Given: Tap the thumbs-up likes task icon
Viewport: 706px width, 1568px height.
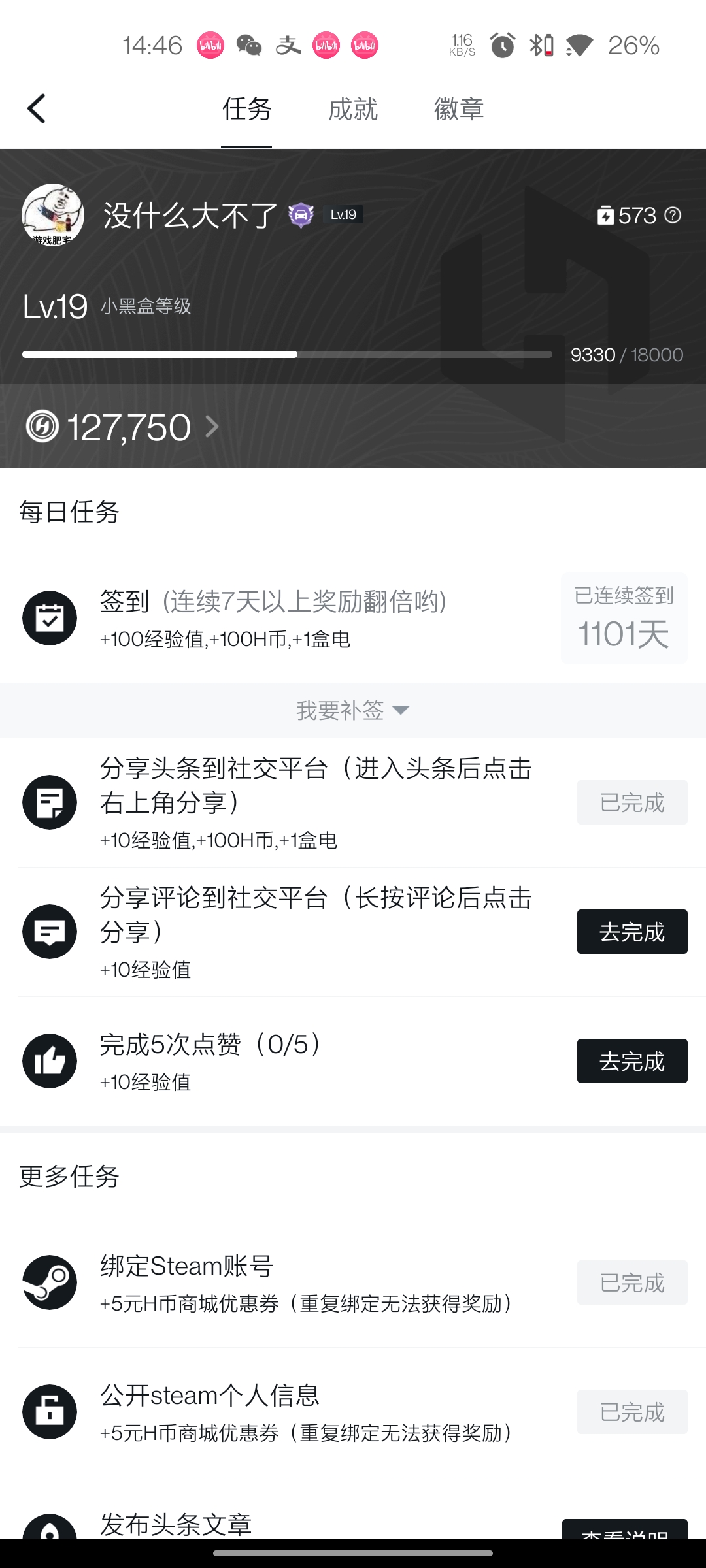Looking at the screenshot, I should pyautogui.click(x=49, y=1061).
